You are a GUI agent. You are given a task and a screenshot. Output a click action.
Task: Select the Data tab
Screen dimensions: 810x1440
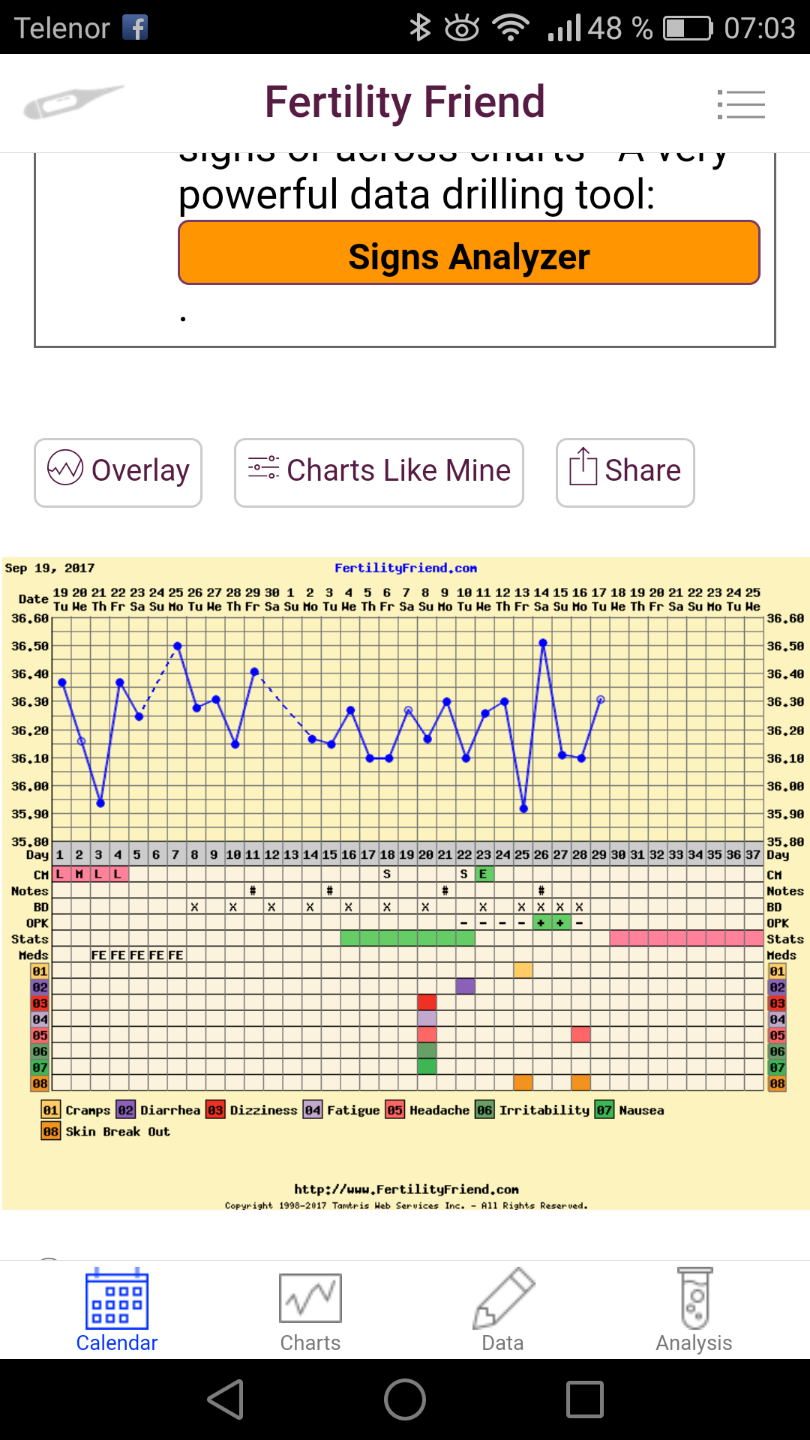point(502,1310)
